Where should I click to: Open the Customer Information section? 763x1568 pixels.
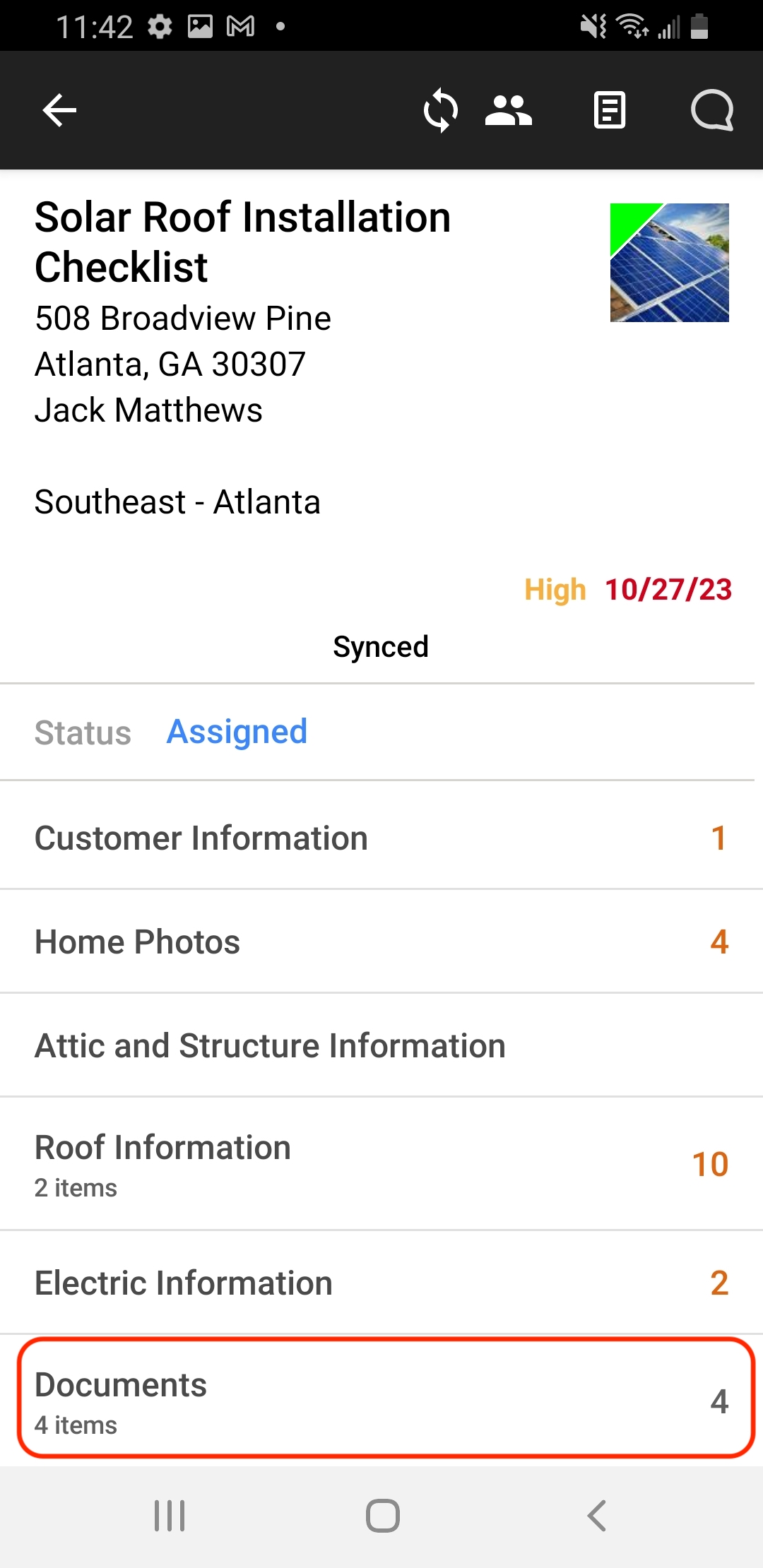381,837
